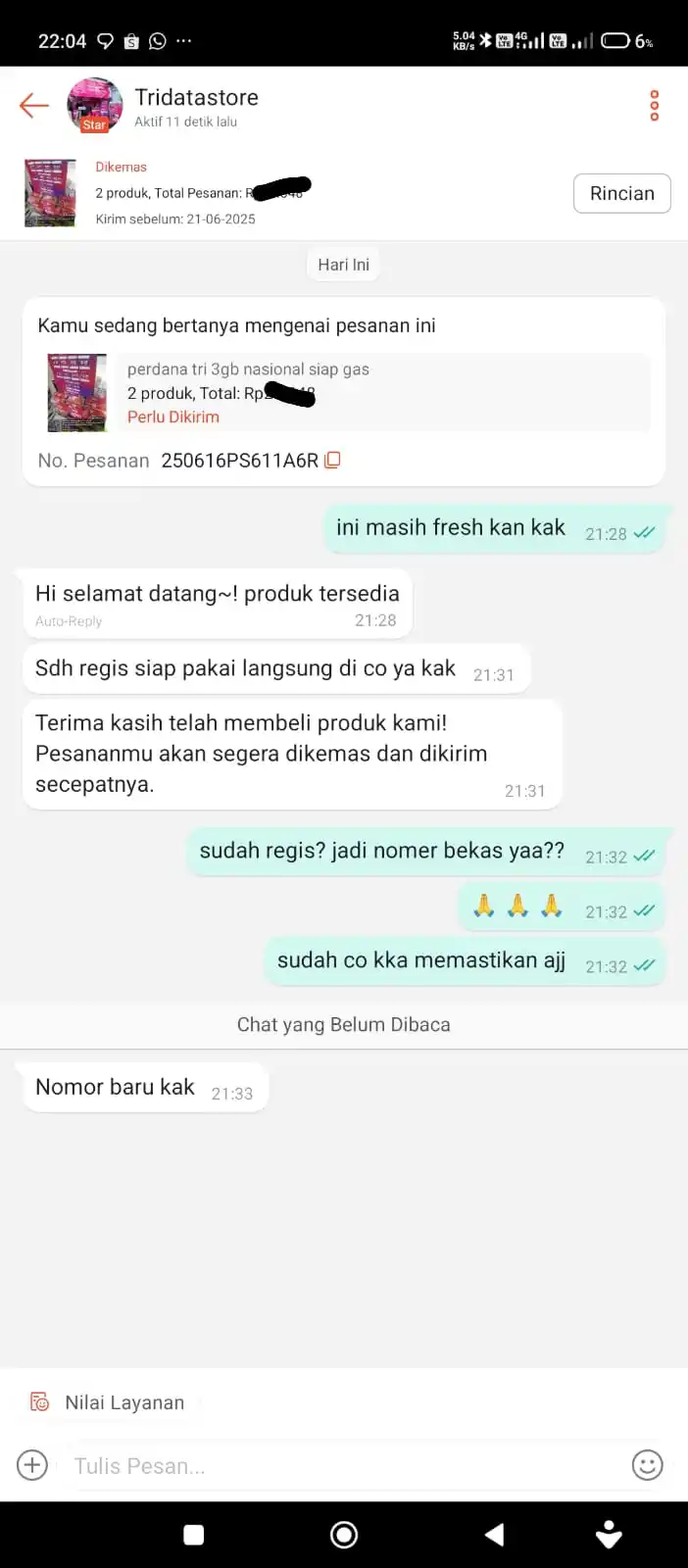This screenshot has width=688, height=1568.
Task: Open the plus attachment menu
Action: 32,1465
